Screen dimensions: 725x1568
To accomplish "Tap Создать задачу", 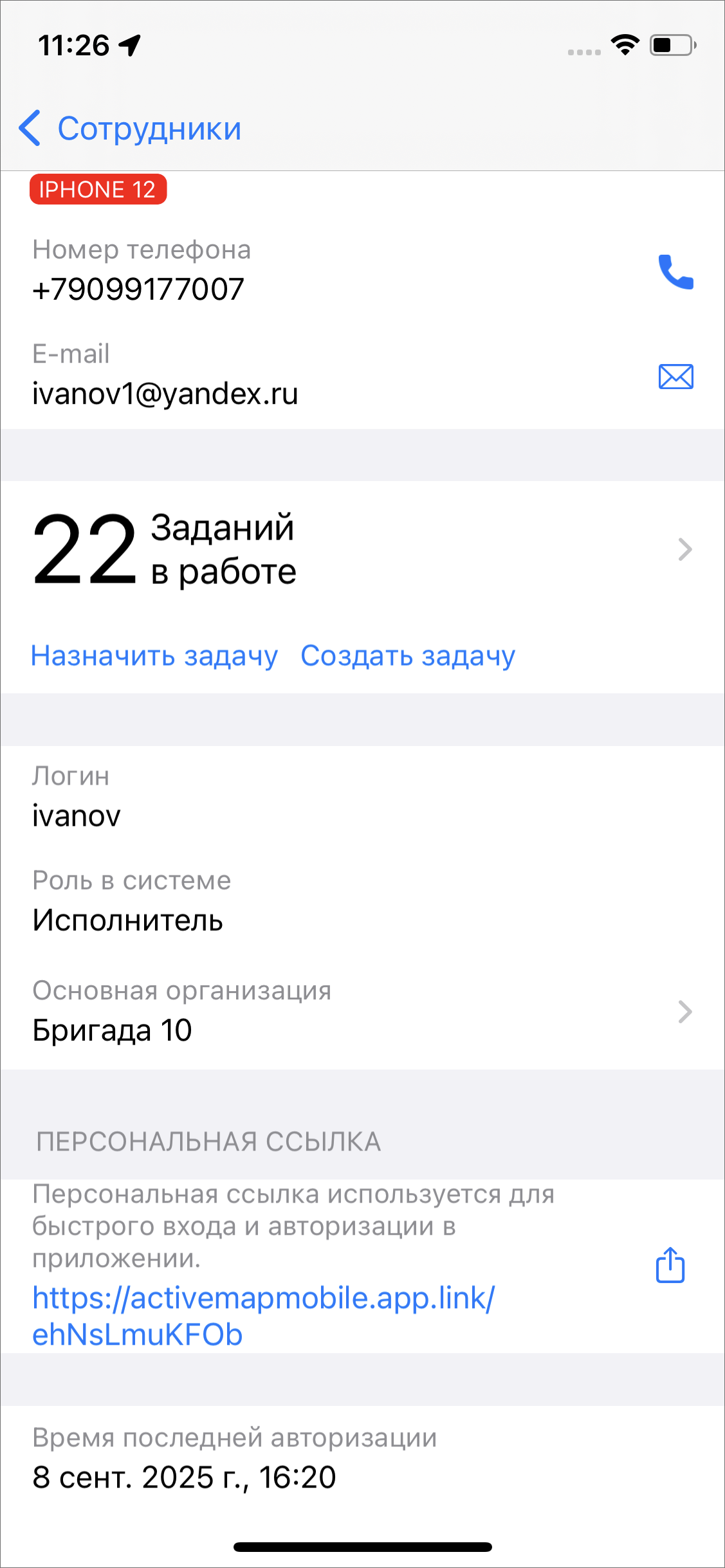I will click(408, 656).
